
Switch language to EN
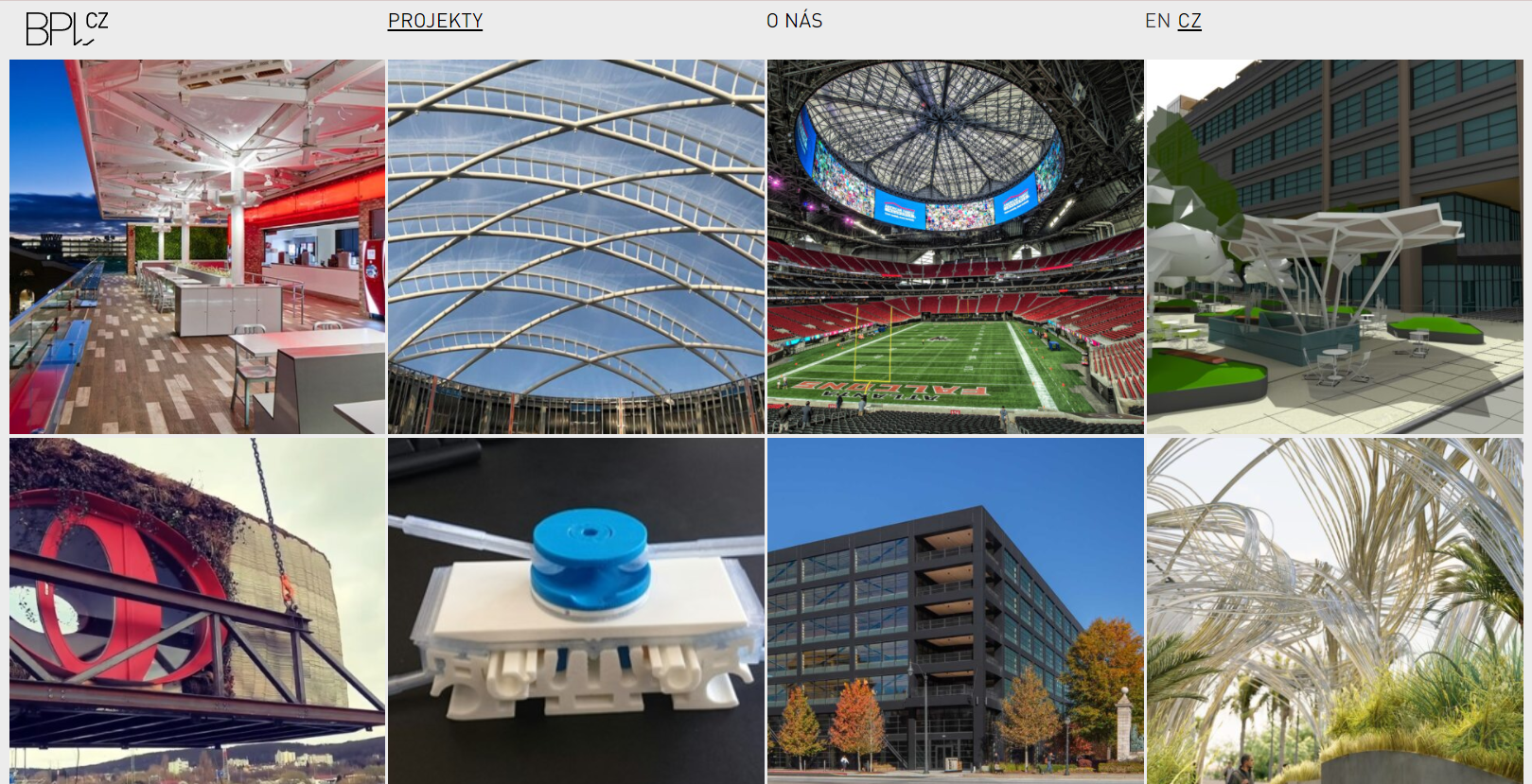(x=1157, y=21)
